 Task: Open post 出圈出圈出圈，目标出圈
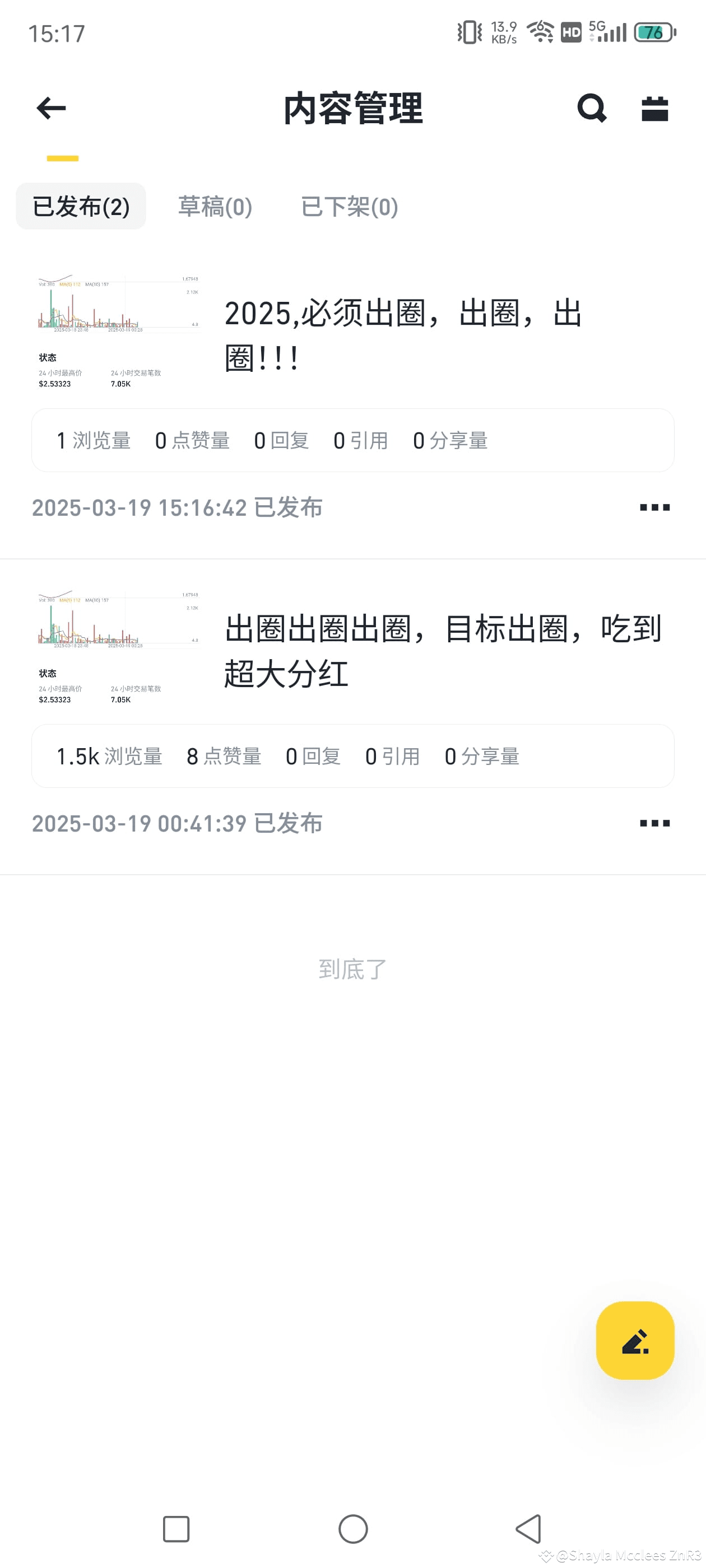pos(442,651)
